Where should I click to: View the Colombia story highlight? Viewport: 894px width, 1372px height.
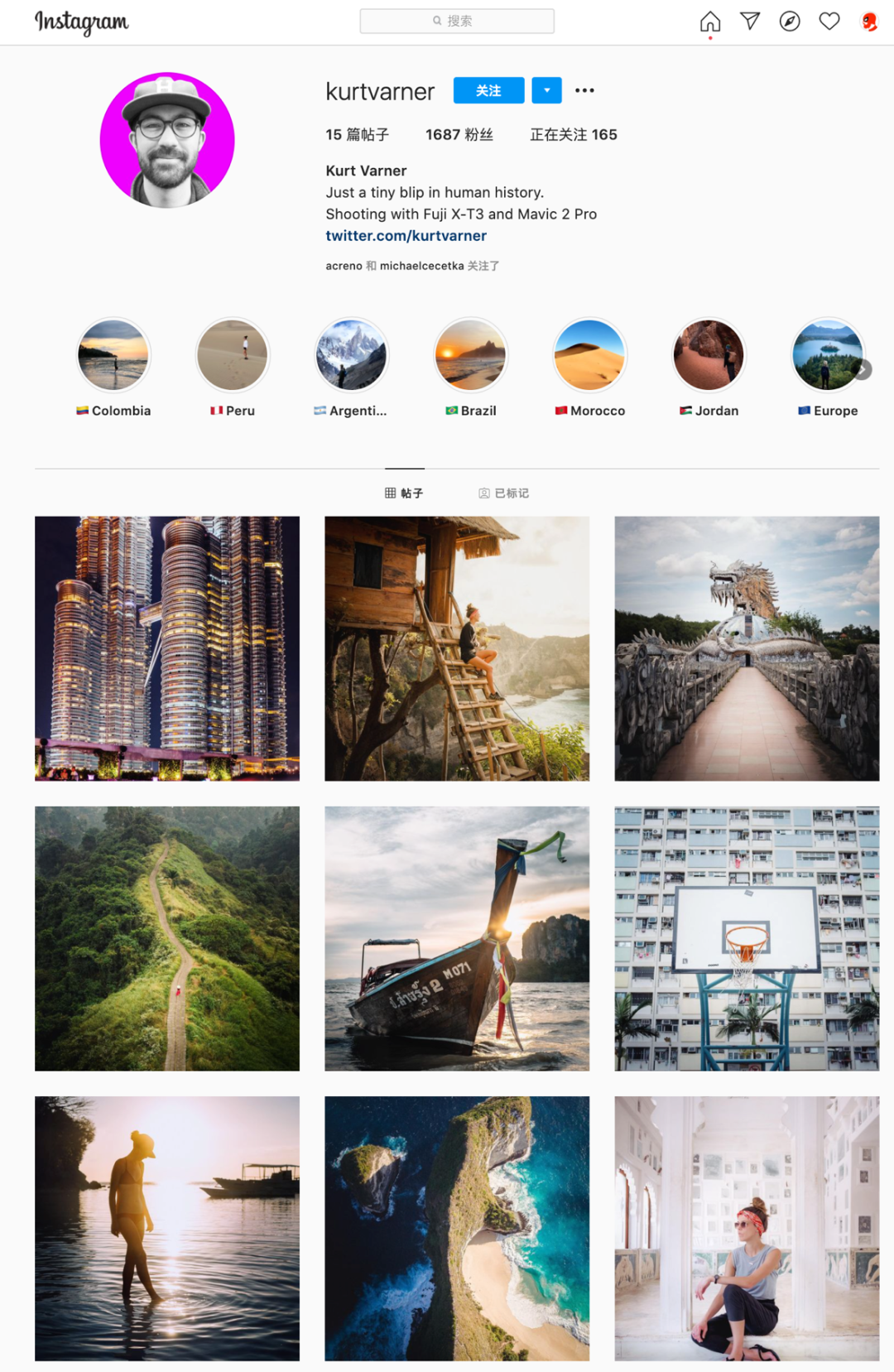[113, 355]
